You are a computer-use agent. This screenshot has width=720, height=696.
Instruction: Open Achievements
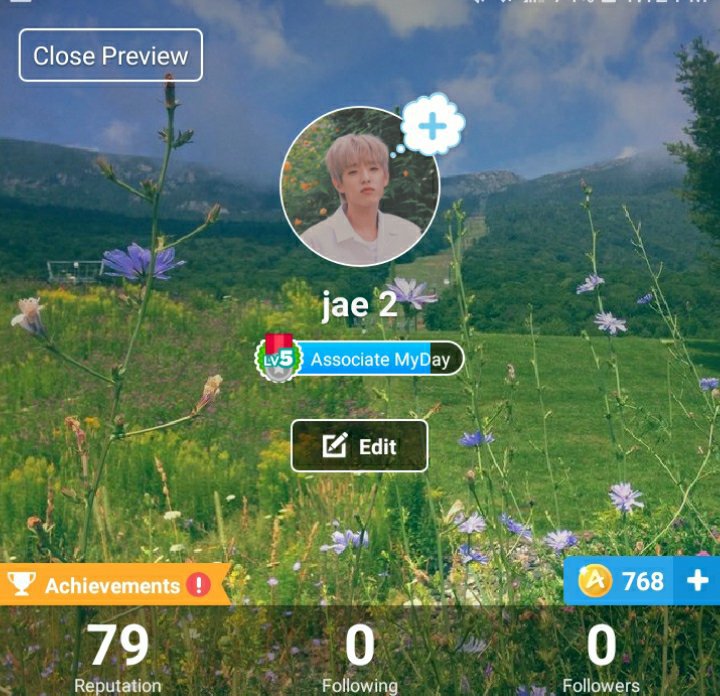tap(113, 585)
